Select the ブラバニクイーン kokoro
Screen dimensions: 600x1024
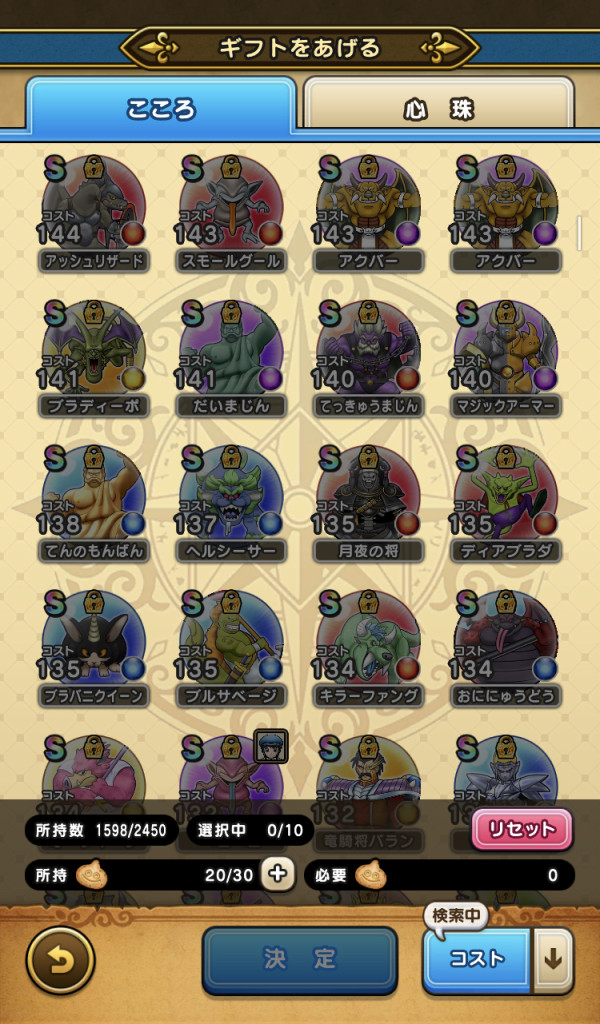(x=94, y=641)
